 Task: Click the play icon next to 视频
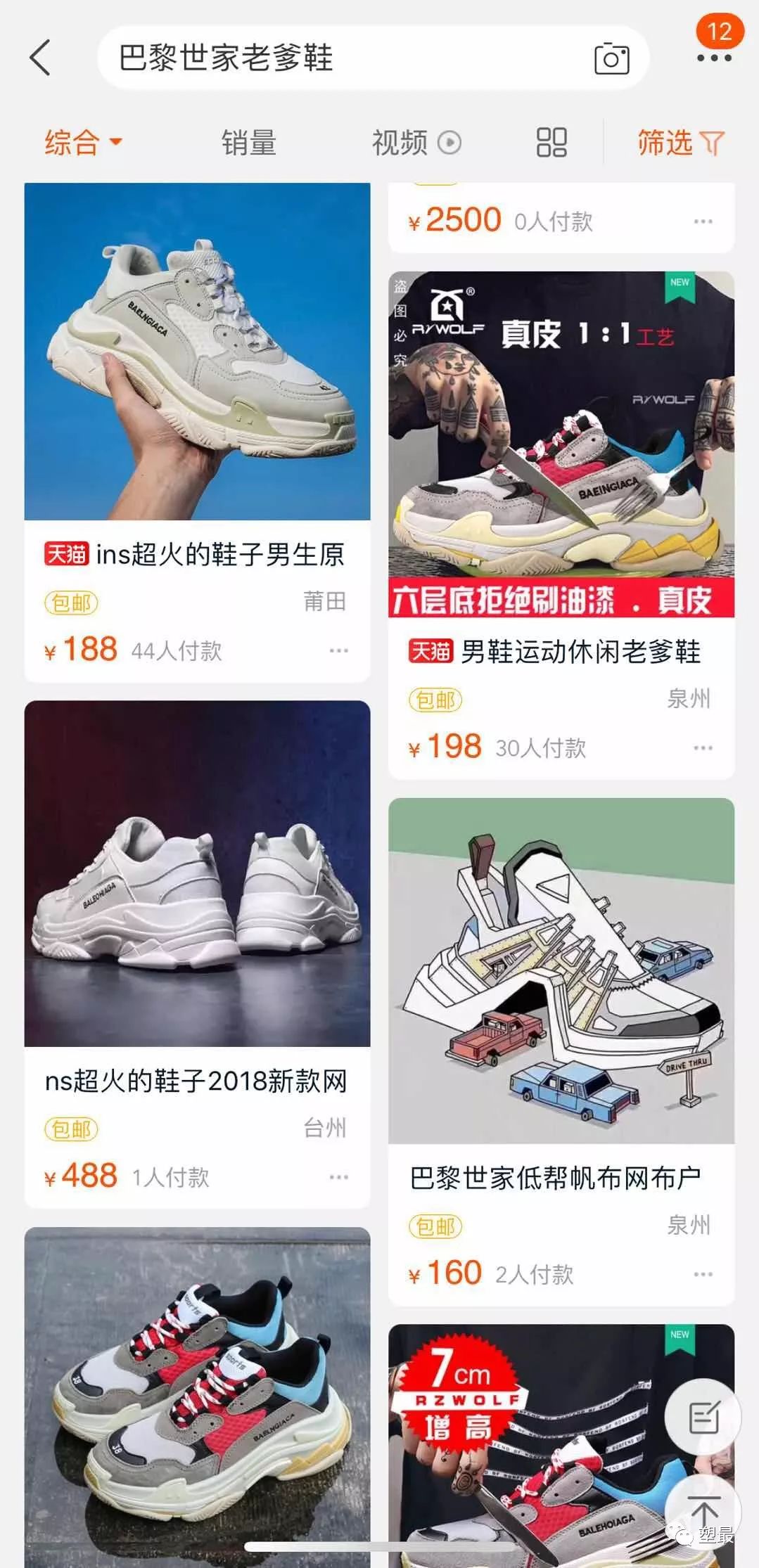coord(450,143)
